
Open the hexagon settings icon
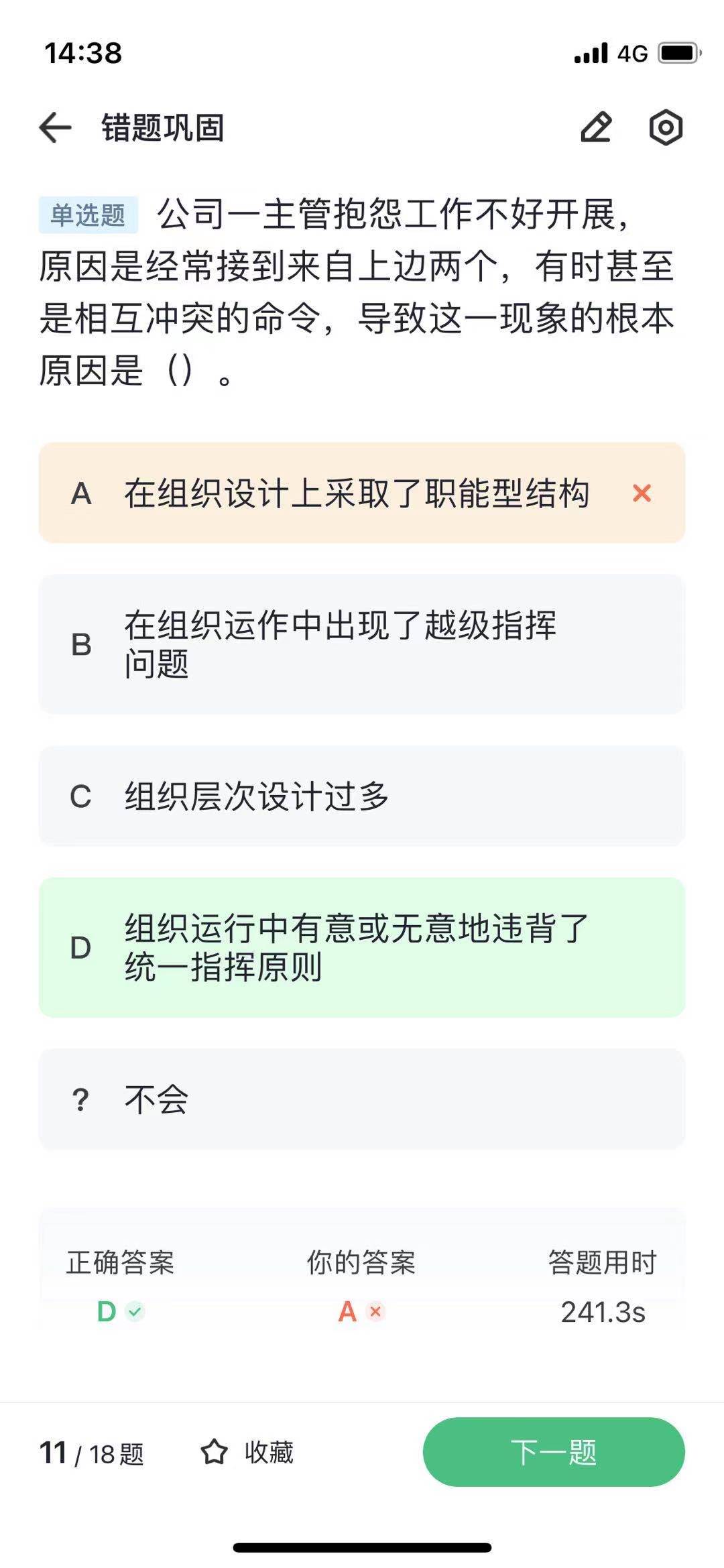click(666, 127)
